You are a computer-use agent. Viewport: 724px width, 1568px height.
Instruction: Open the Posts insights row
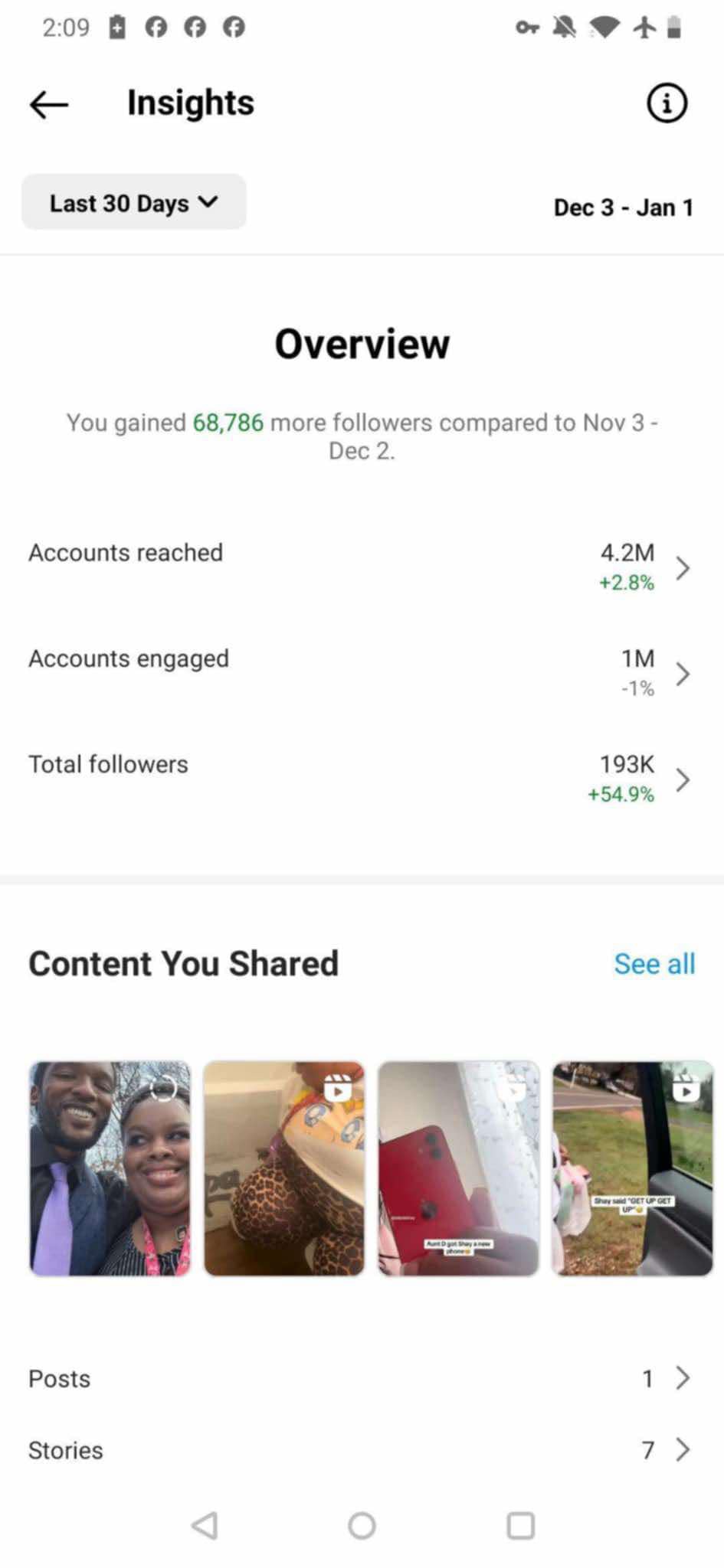(x=360, y=1379)
